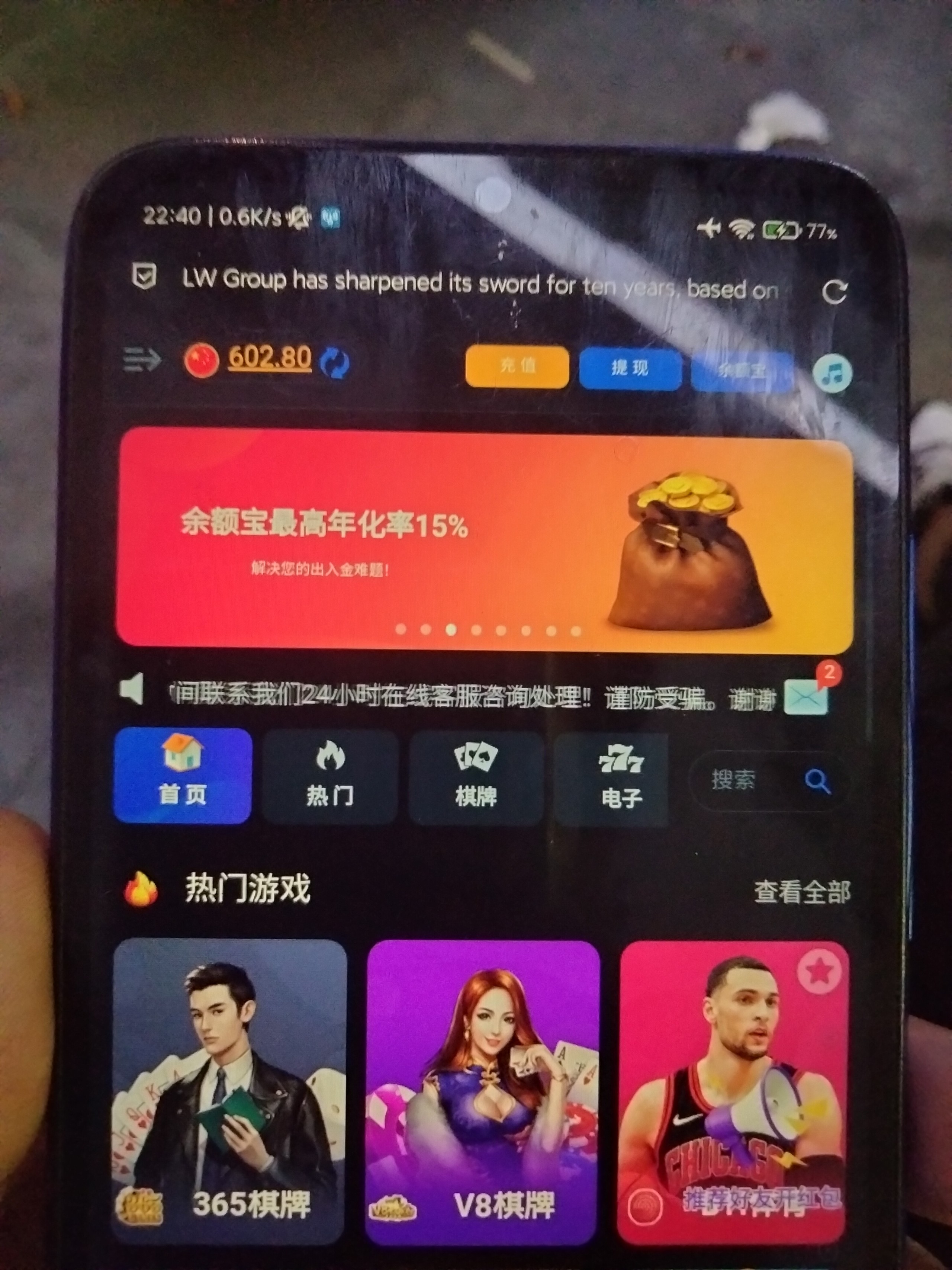Open the side menu arrow icon
Viewport: 952px width, 1270px height.
[142, 360]
